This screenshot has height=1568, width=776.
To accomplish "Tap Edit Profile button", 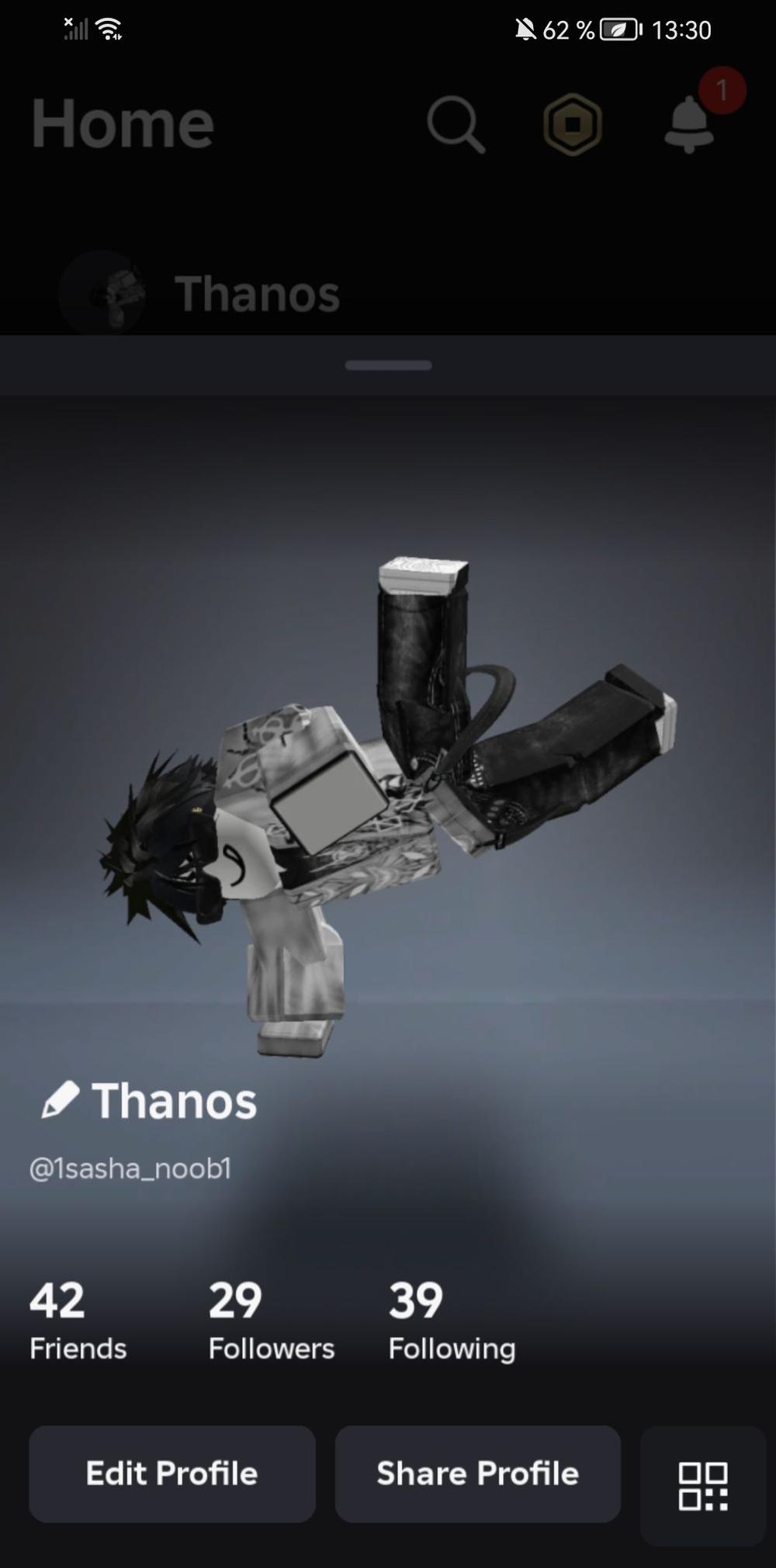I will 171,1473.
